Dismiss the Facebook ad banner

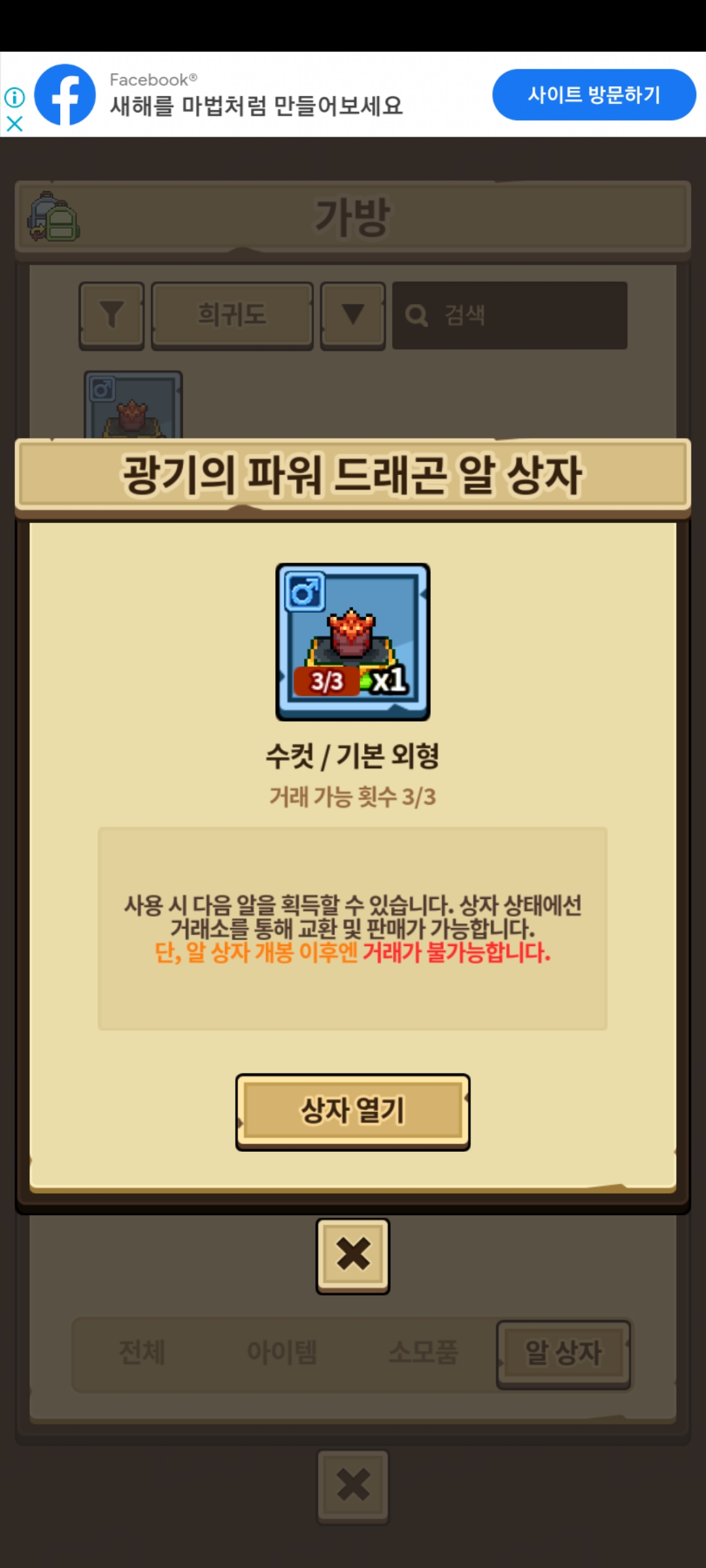click(x=14, y=123)
